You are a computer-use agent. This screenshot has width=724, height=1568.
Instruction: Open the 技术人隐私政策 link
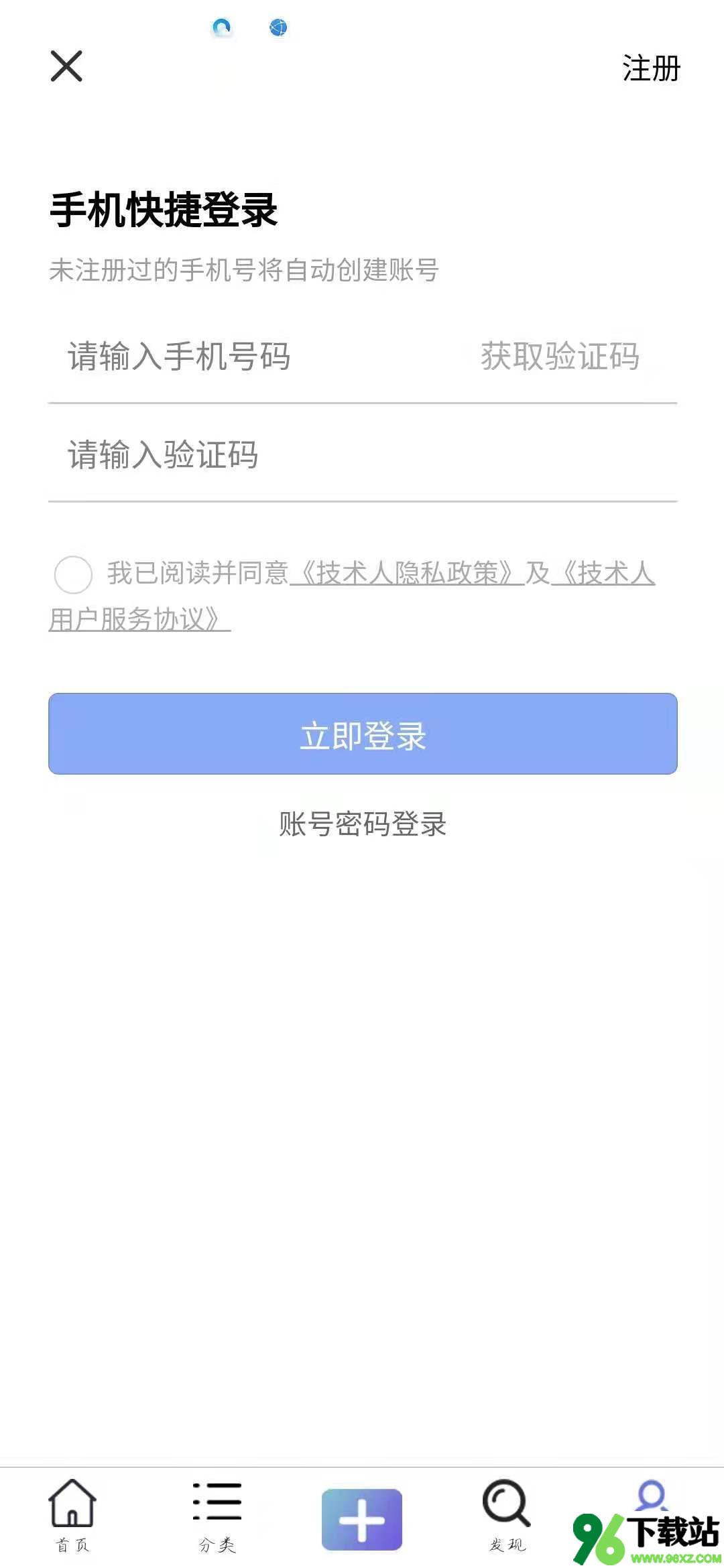coord(407,573)
